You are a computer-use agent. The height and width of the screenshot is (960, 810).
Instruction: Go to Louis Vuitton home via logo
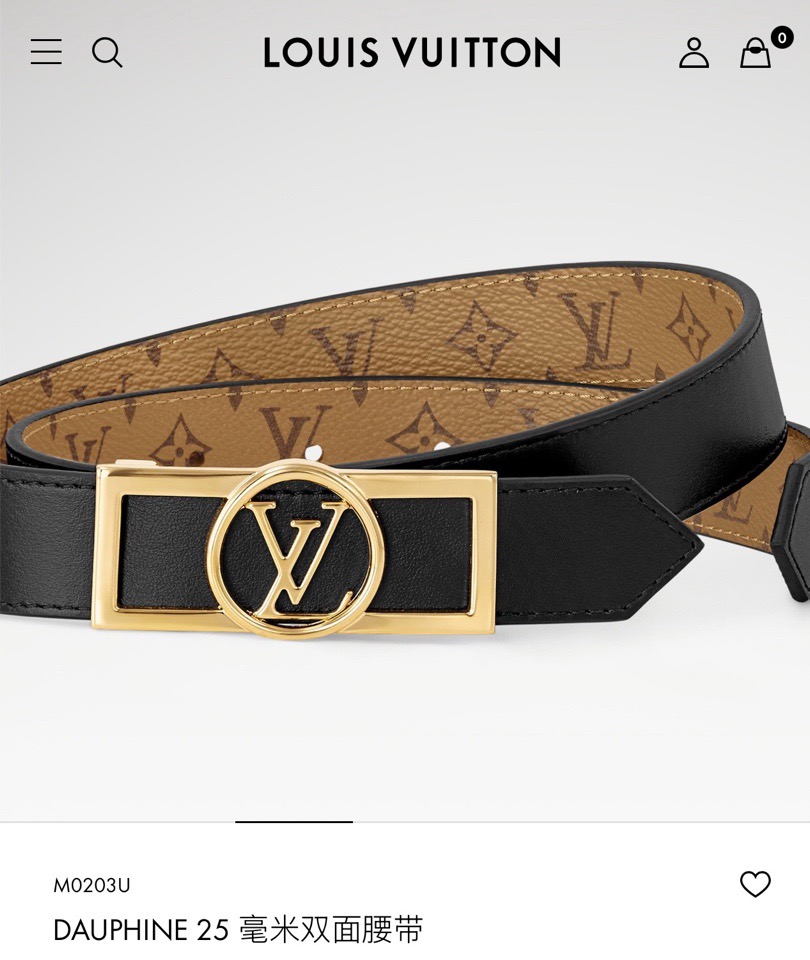(412, 53)
